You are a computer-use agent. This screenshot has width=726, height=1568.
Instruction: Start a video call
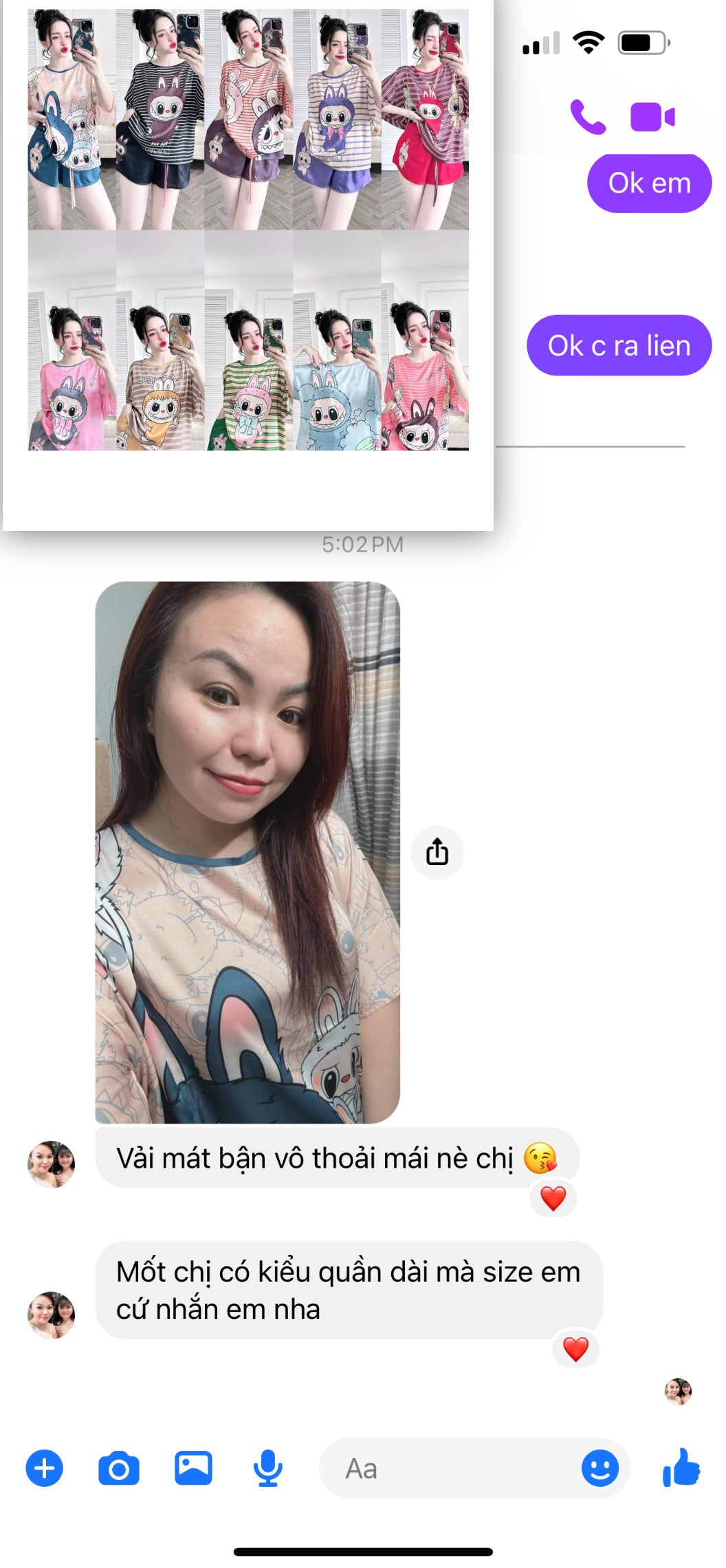652,116
